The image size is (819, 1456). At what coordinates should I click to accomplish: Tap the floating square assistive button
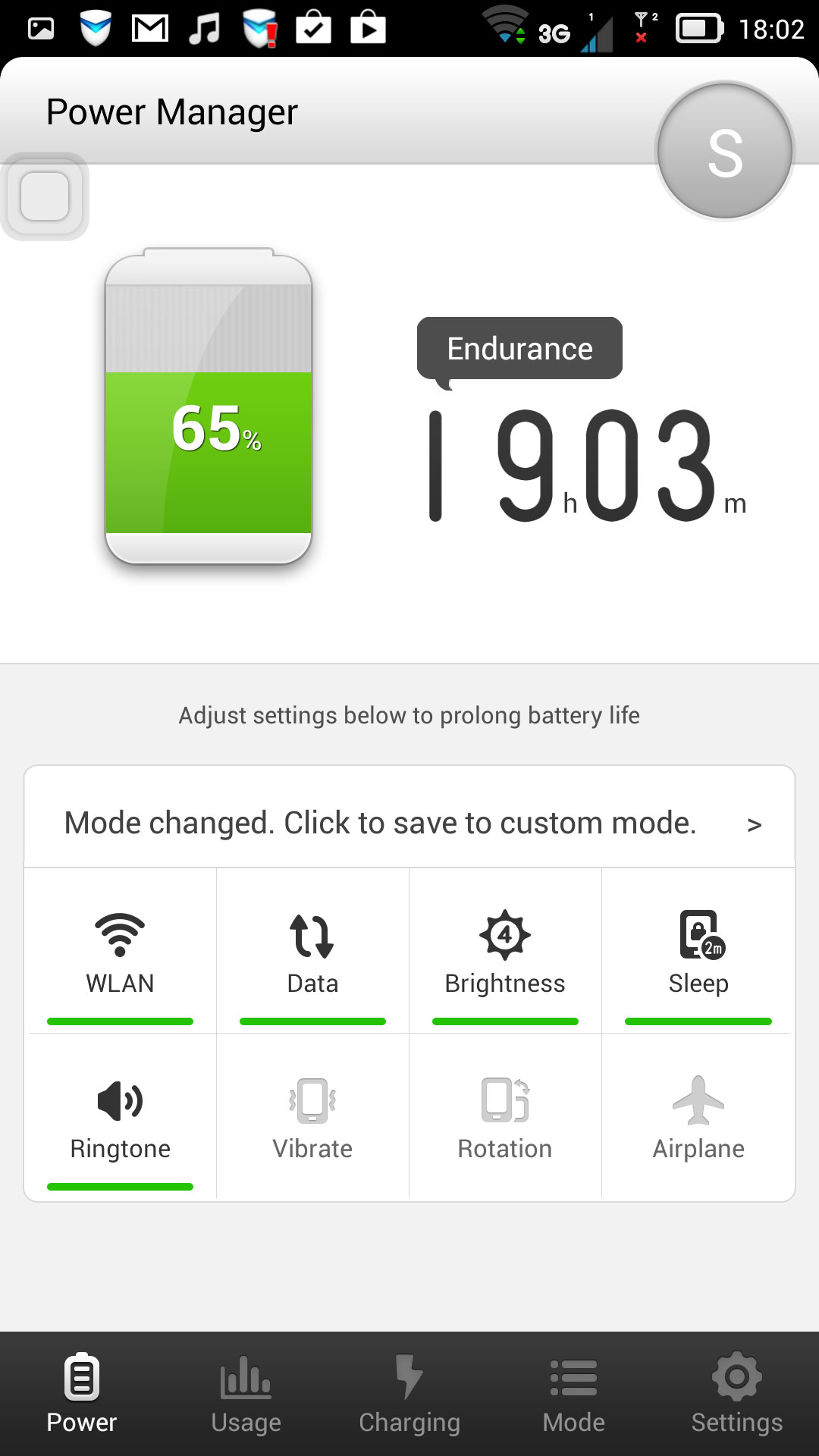(45, 196)
